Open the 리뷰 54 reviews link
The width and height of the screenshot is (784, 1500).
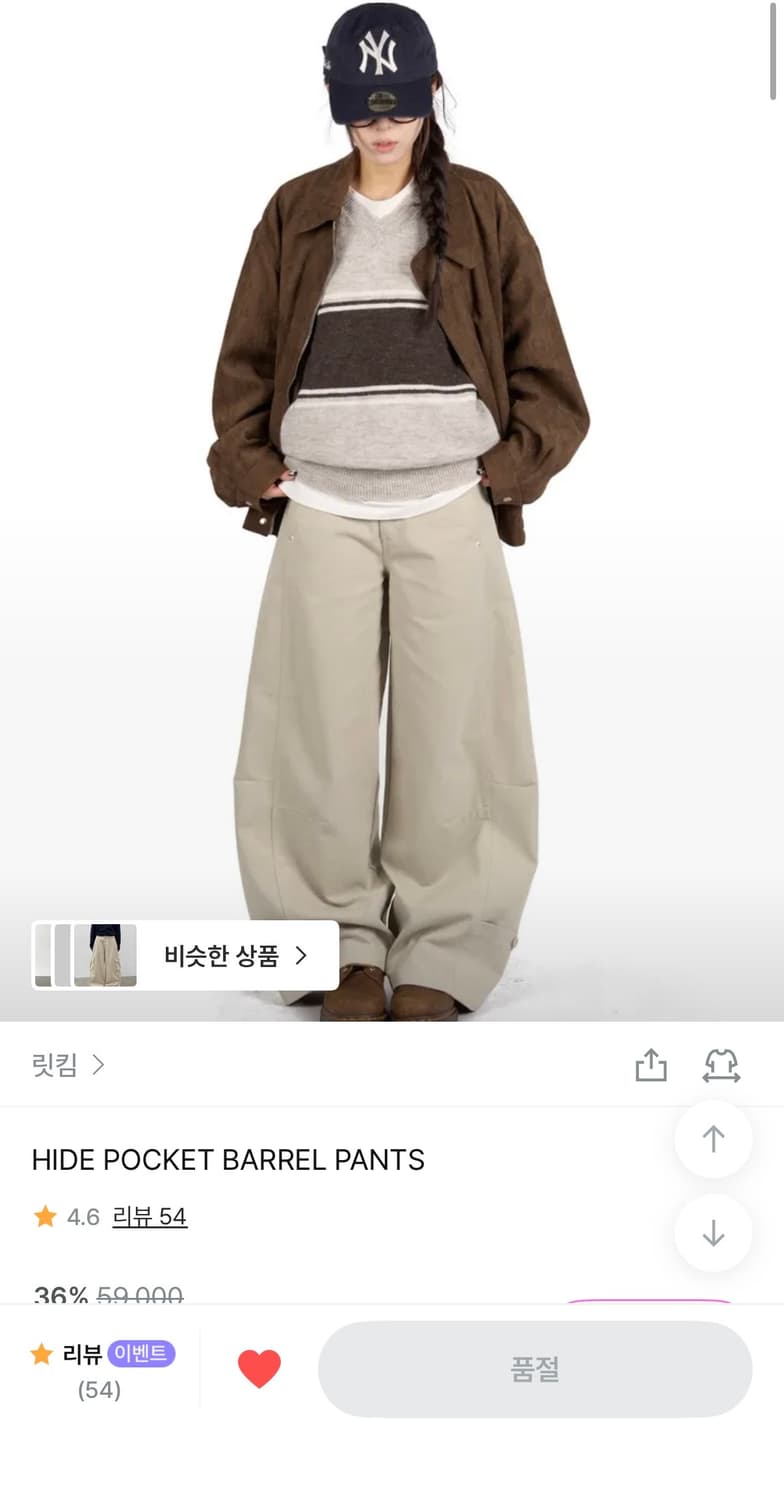pos(148,1216)
